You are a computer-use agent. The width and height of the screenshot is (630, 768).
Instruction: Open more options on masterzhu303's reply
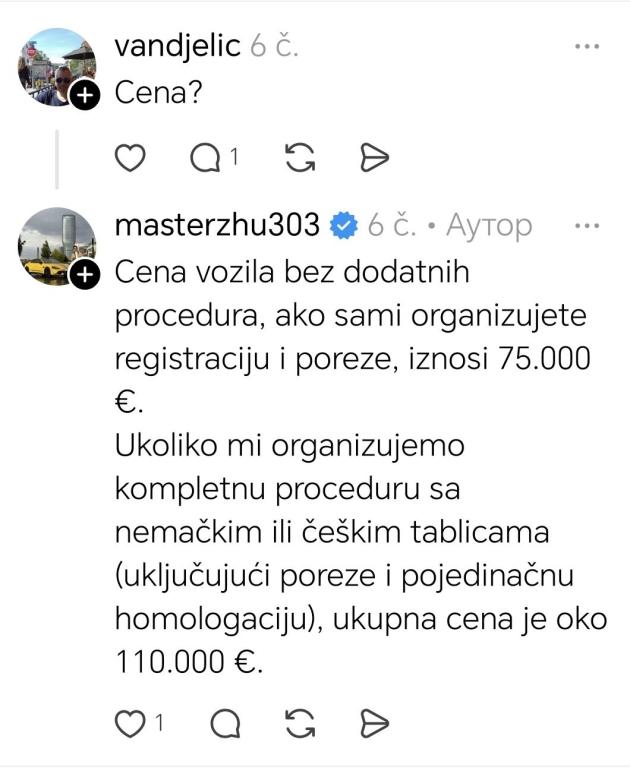pos(587,225)
